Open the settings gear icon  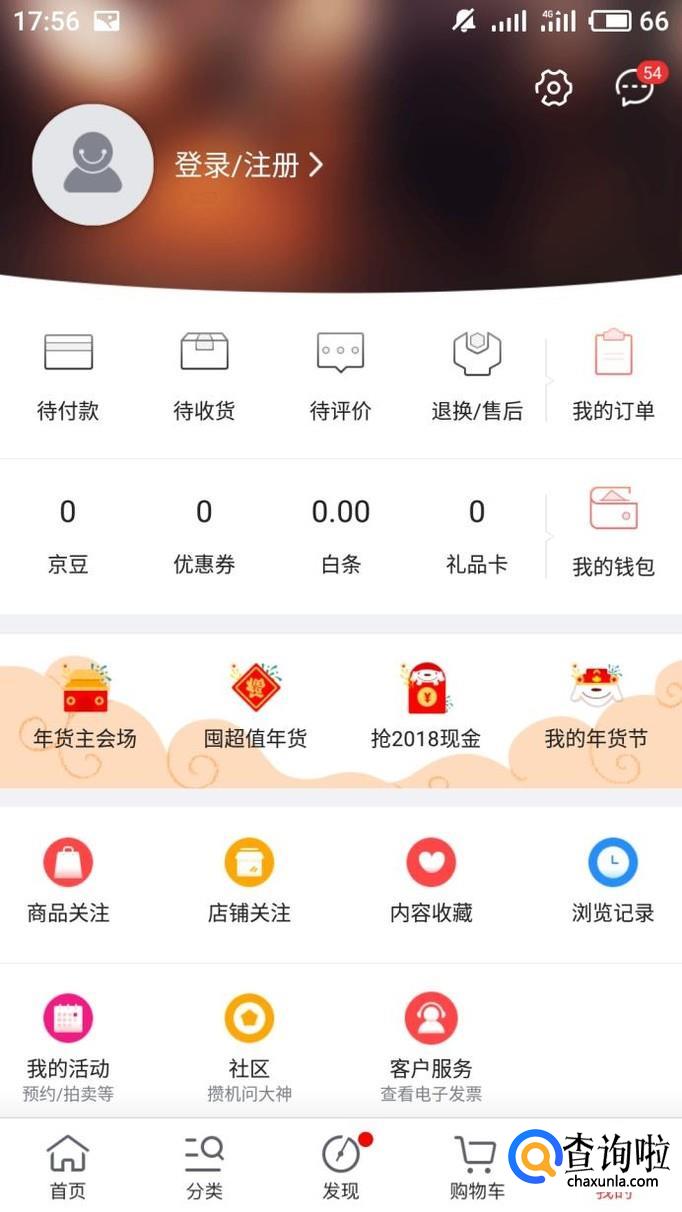[x=553, y=88]
